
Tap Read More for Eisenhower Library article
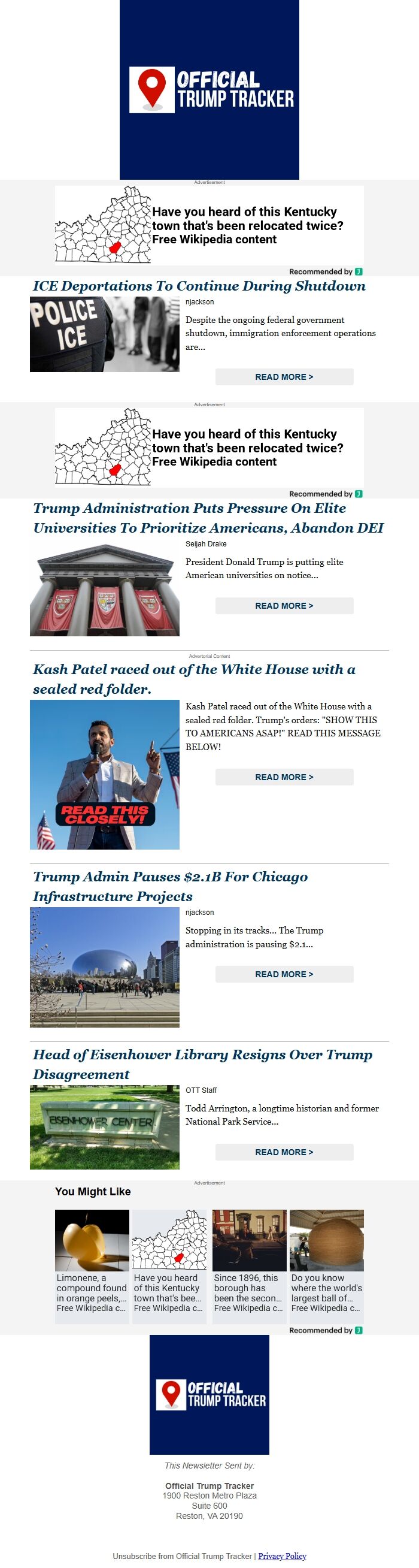coord(284,1152)
